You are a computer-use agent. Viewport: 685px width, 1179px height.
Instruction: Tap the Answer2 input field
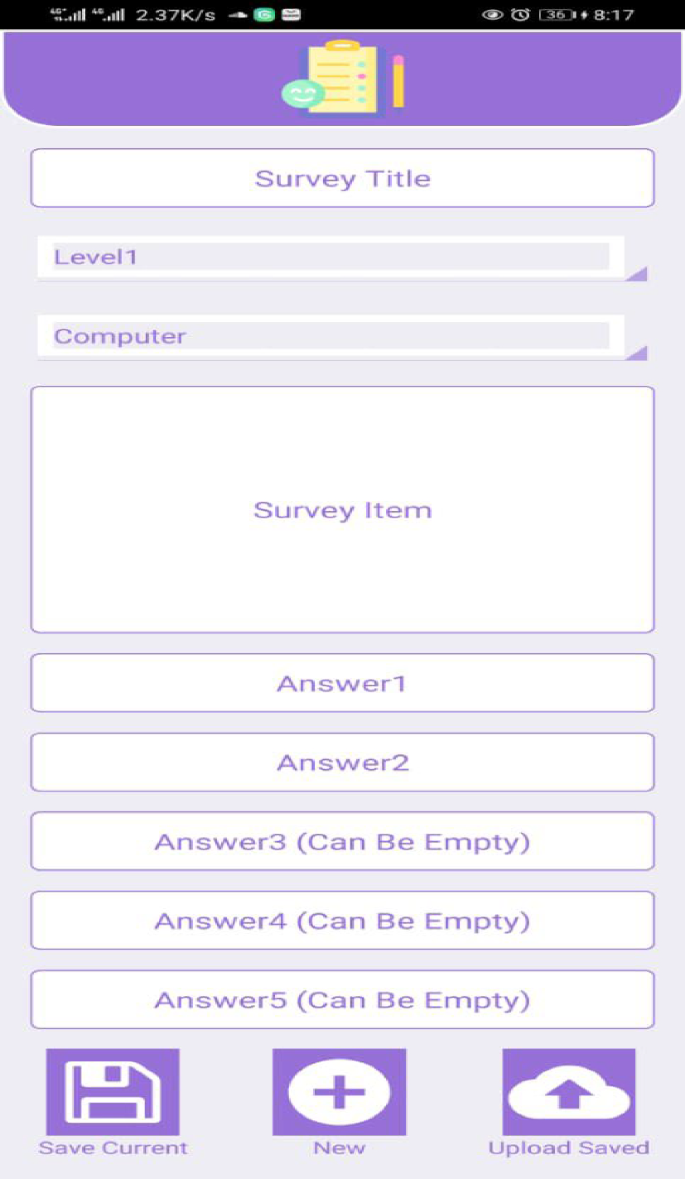point(342,763)
